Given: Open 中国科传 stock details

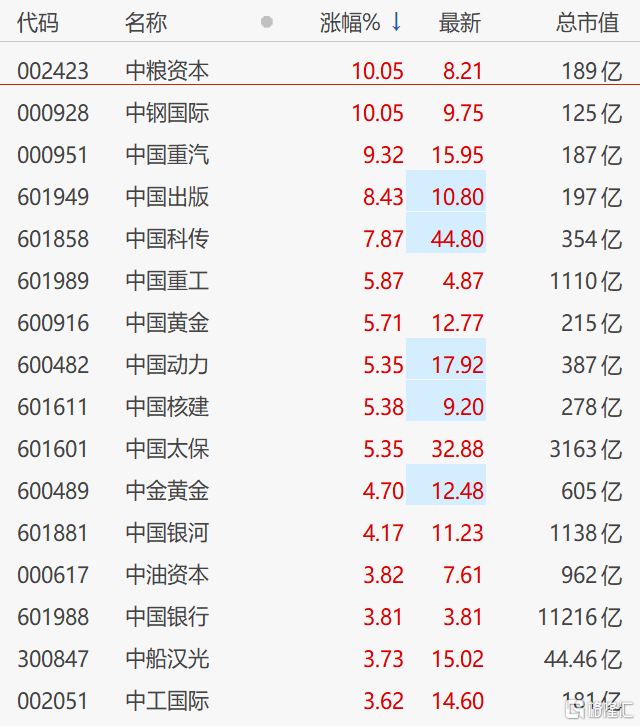Looking at the screenshot, I should pyautogui.click(x=320, y=239).
